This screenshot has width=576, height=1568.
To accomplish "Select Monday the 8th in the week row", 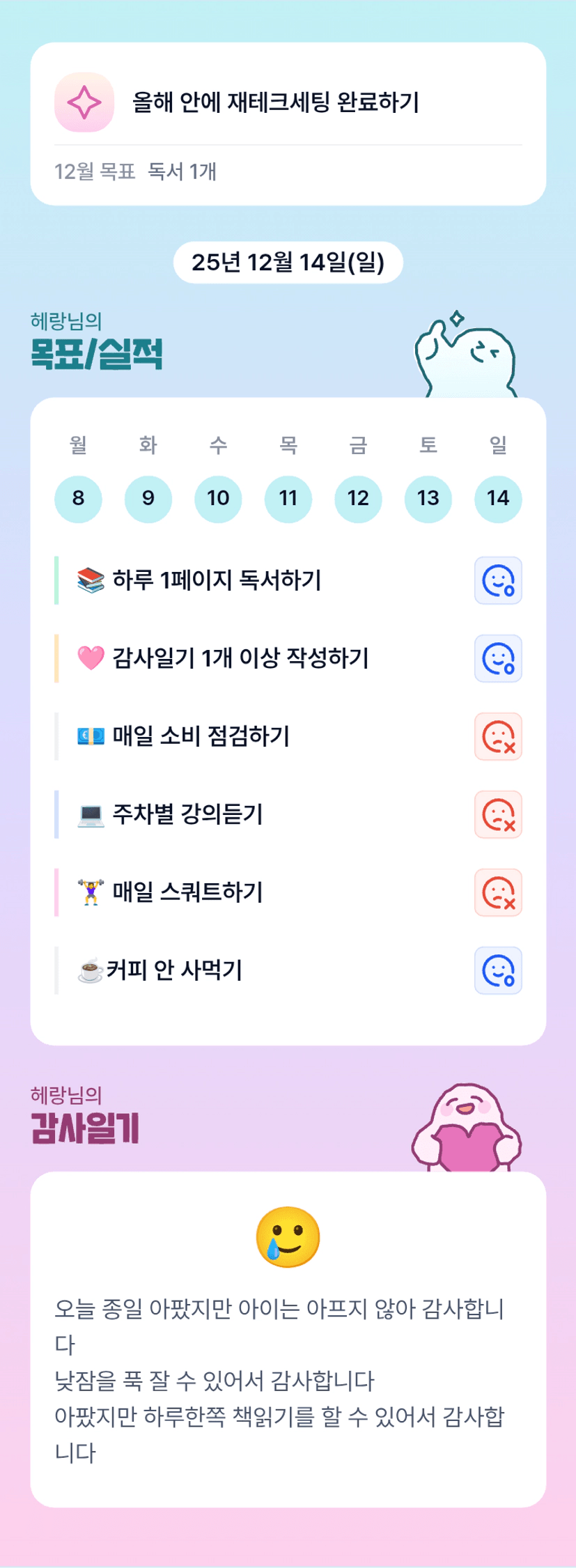I will point(78,499).
